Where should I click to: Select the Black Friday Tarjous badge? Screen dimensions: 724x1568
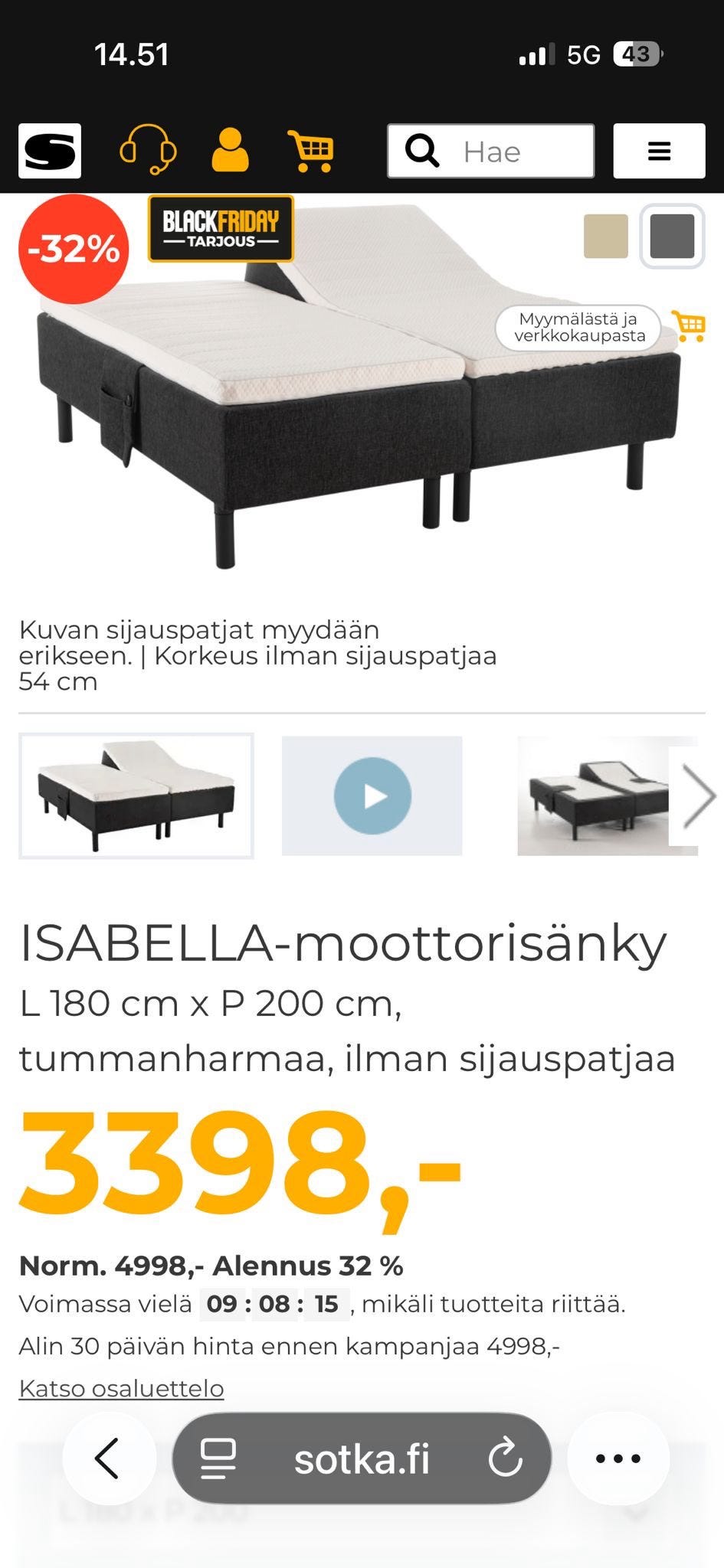click(220, 229)
